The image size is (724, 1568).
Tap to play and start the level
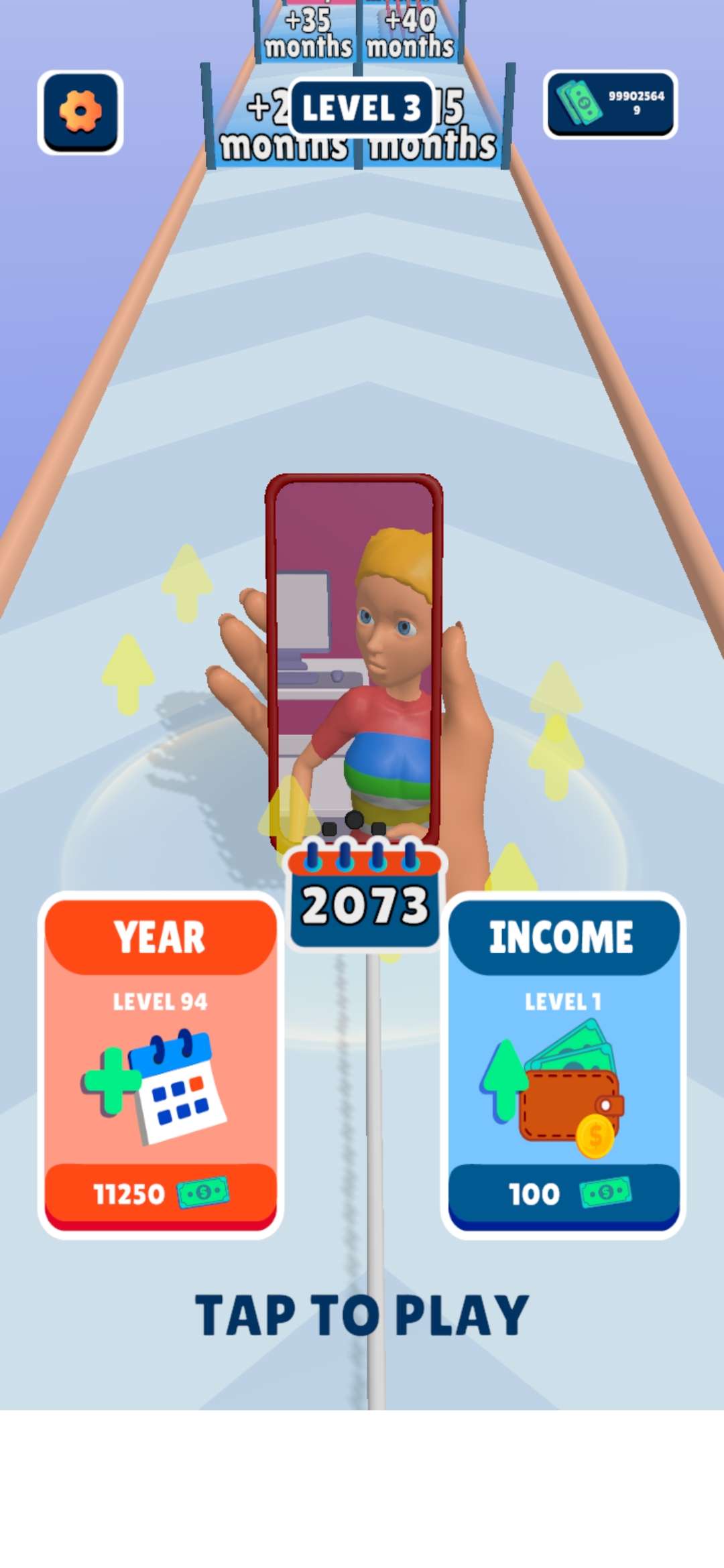click(362, 1315)
